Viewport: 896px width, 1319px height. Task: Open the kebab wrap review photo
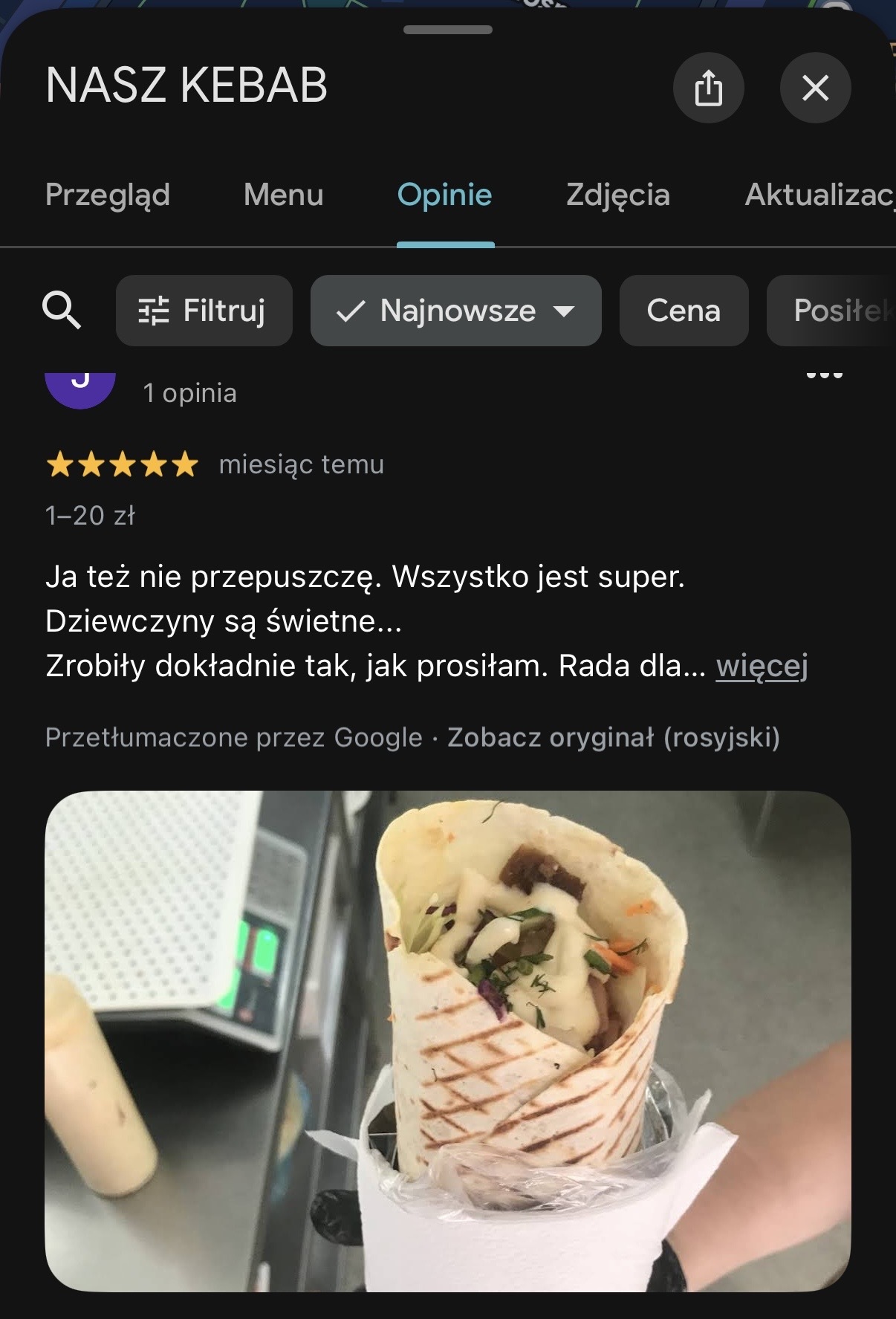coord(447,1040)
